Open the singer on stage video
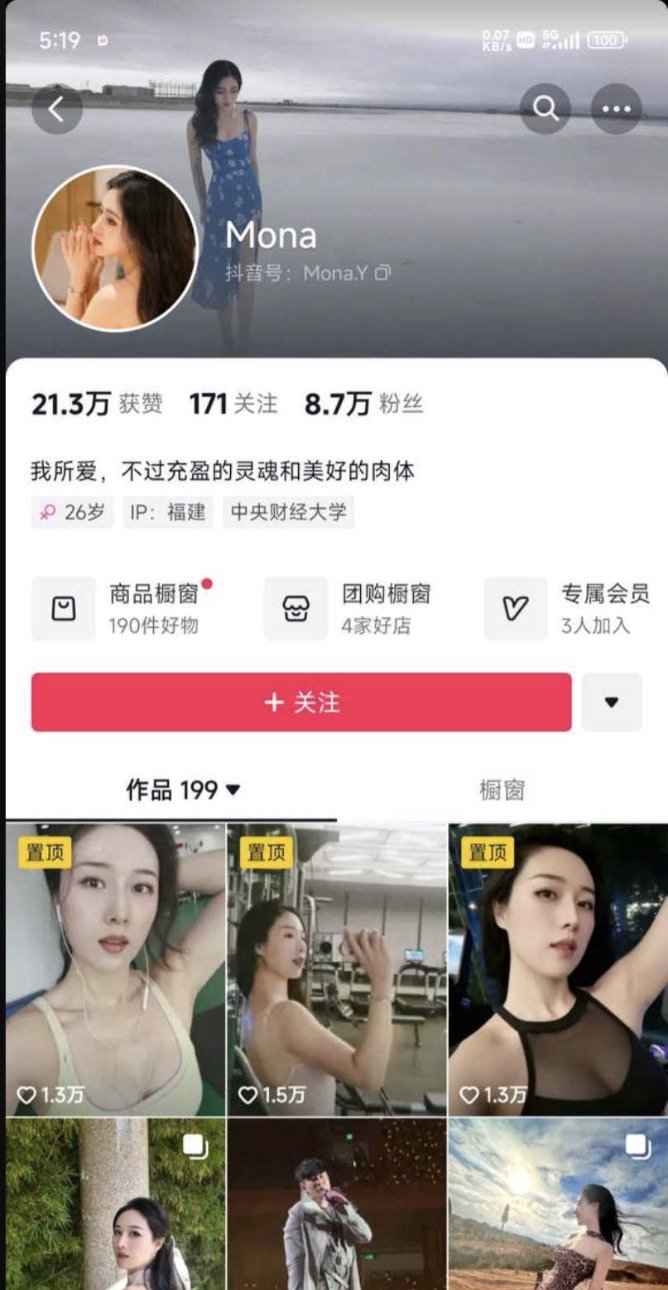Screen dimensions: 668x1290 click(337, 1205)
